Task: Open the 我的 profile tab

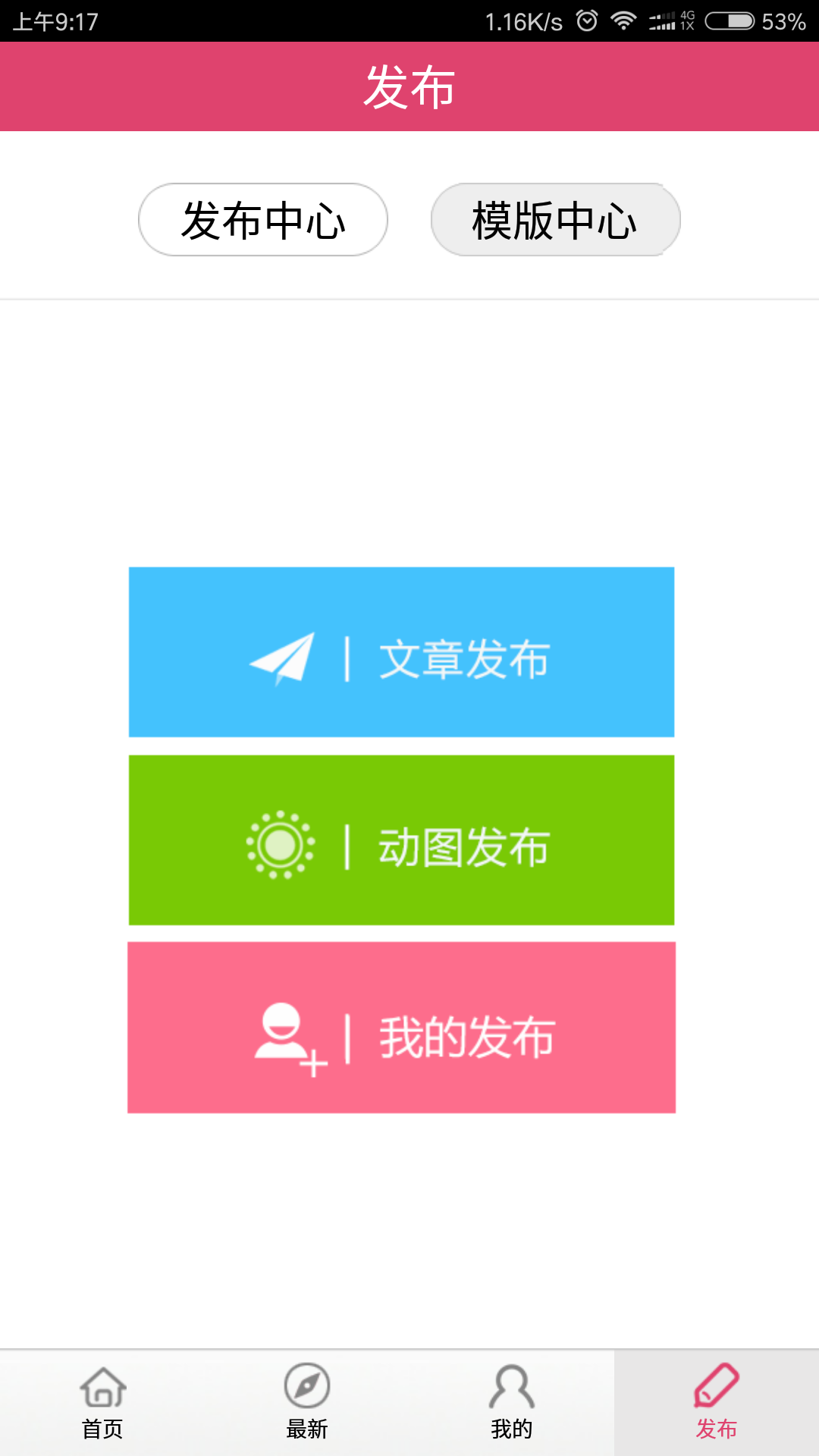Action: tap(512, 1403)
